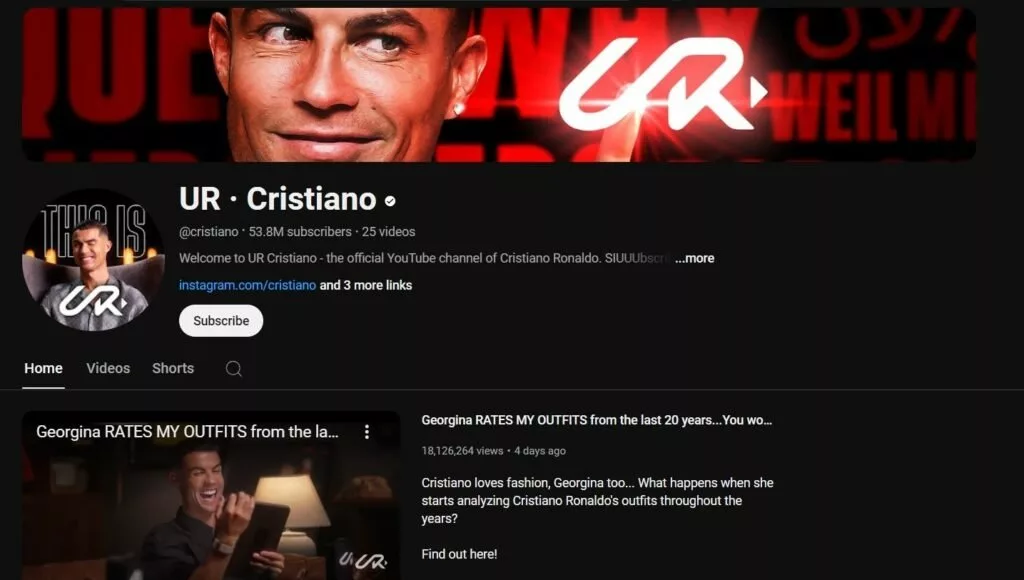The width and height of the screenshot is (1024, 580).
Task: Open the Home tab
Action: [x=43, y=368]
